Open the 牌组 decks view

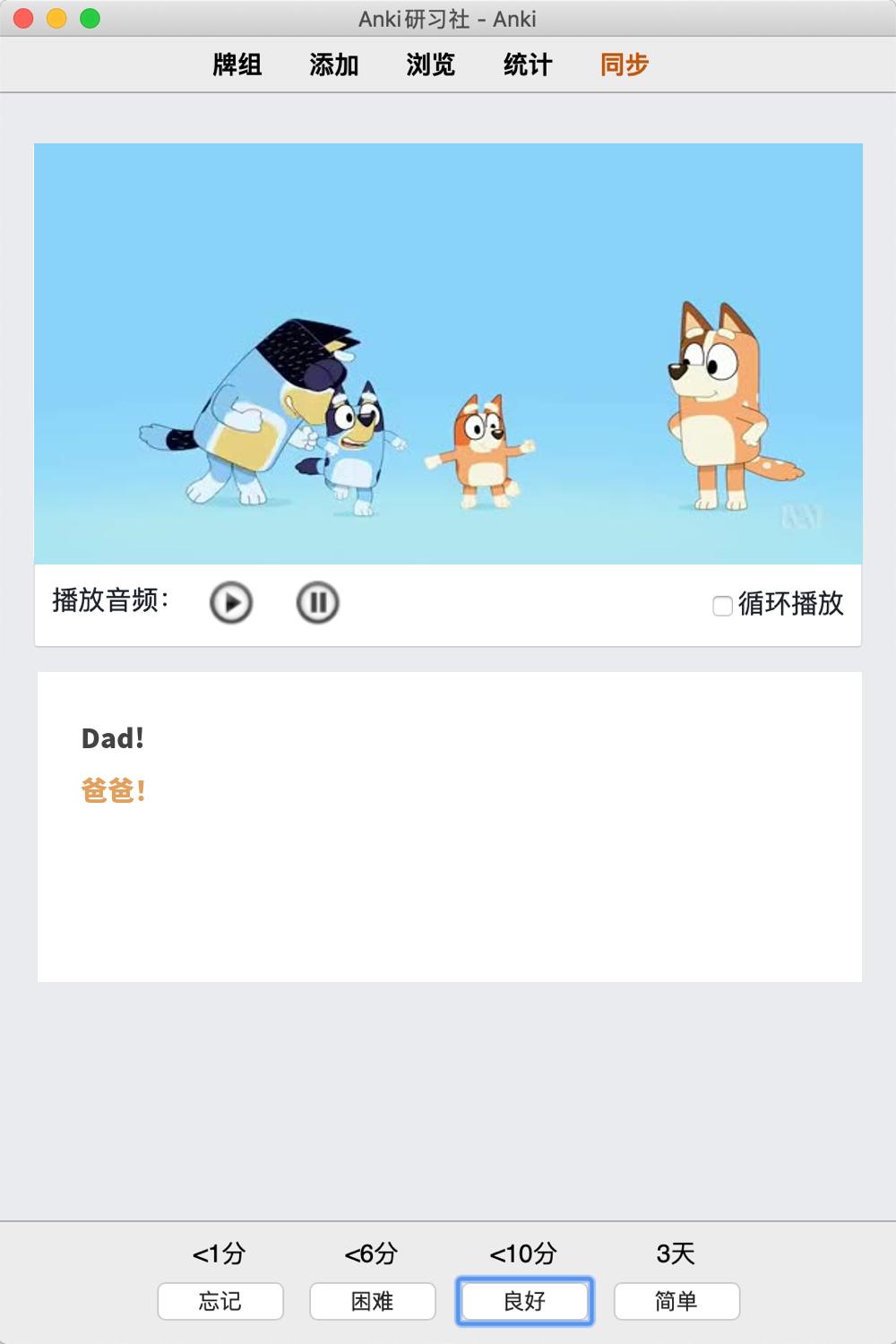[x=237, y=65]
